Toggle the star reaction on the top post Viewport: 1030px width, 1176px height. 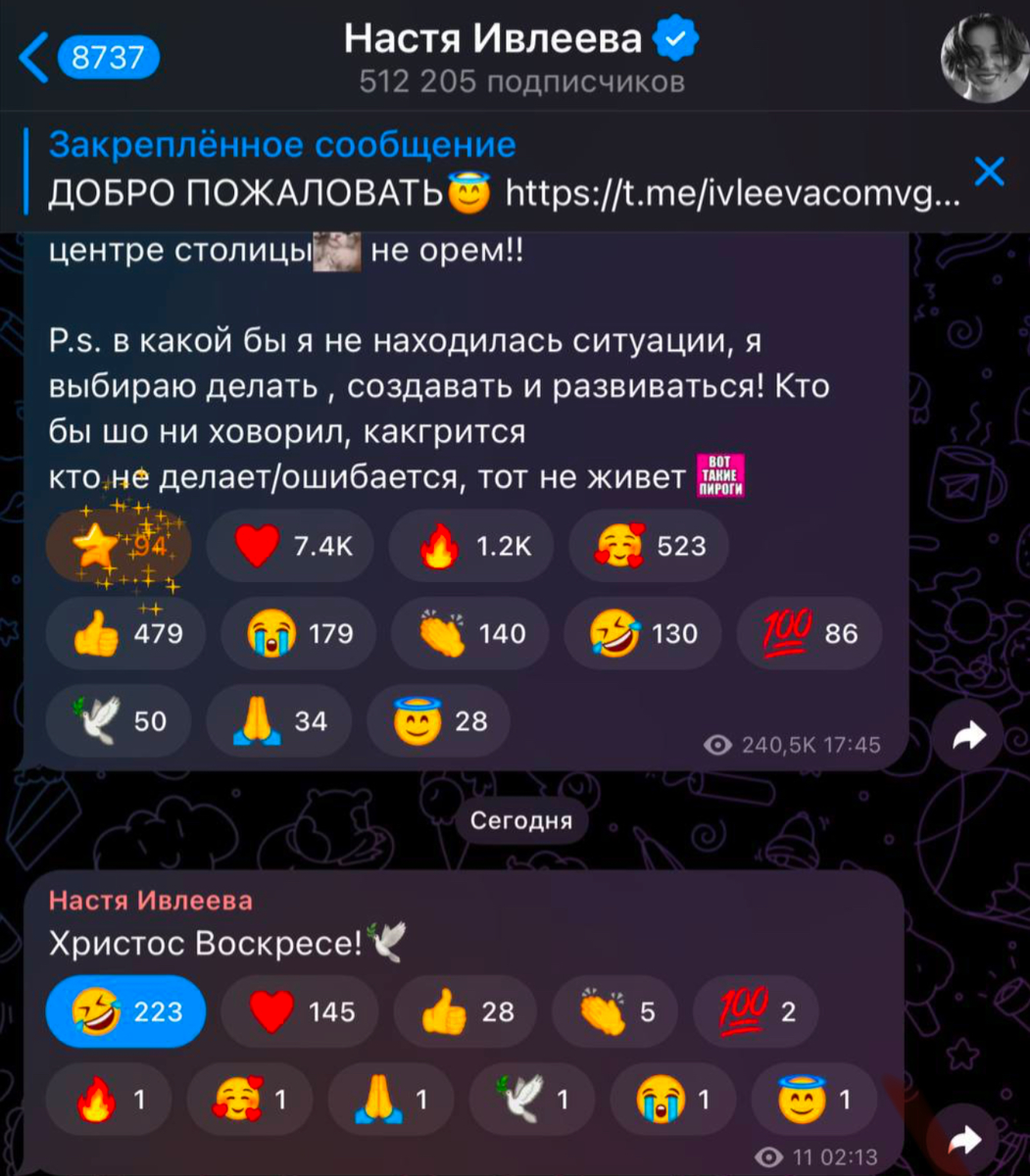(118, 546)
